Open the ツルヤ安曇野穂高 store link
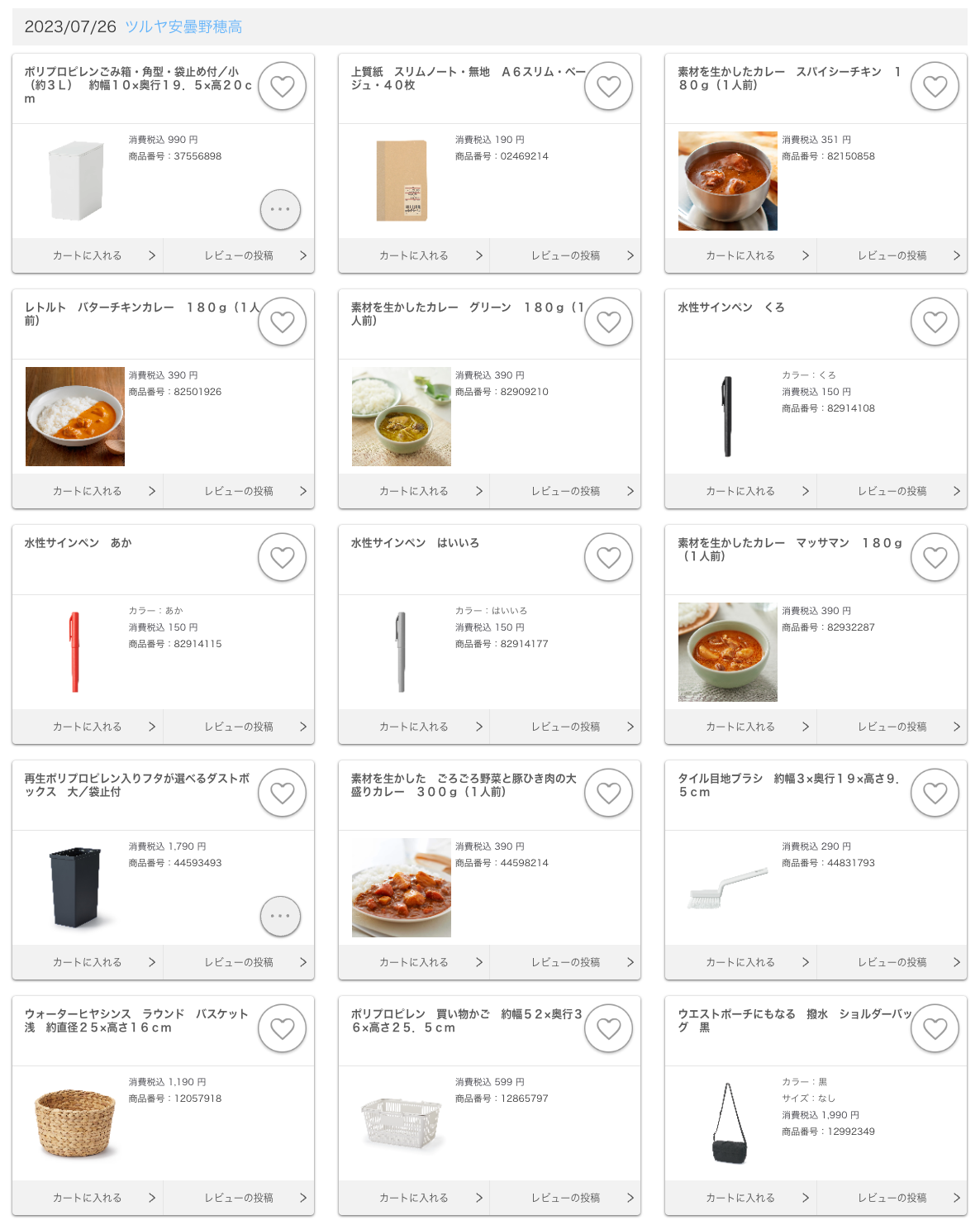This screenshot has height=1225, width=980. click(183, 27)
